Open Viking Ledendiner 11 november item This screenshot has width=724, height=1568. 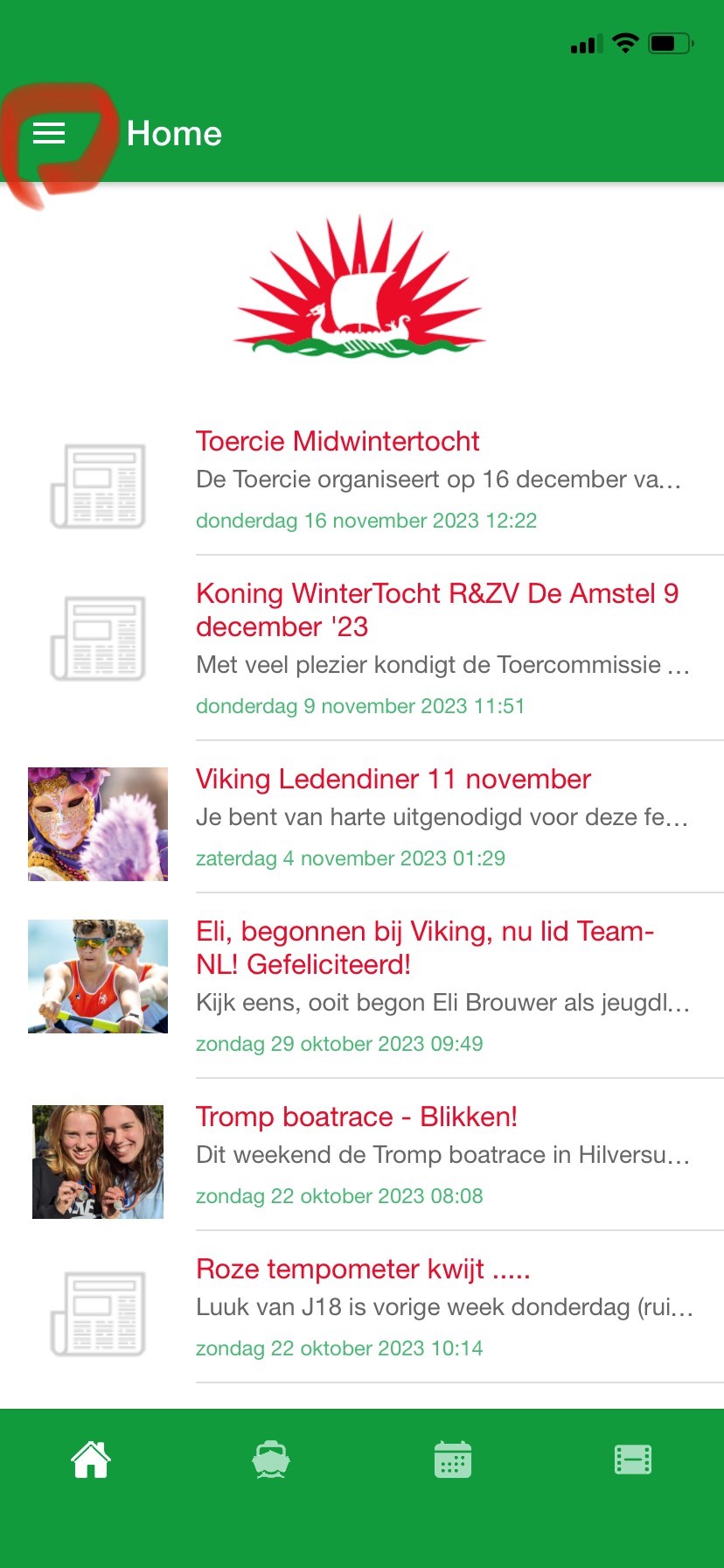point(393,780)
